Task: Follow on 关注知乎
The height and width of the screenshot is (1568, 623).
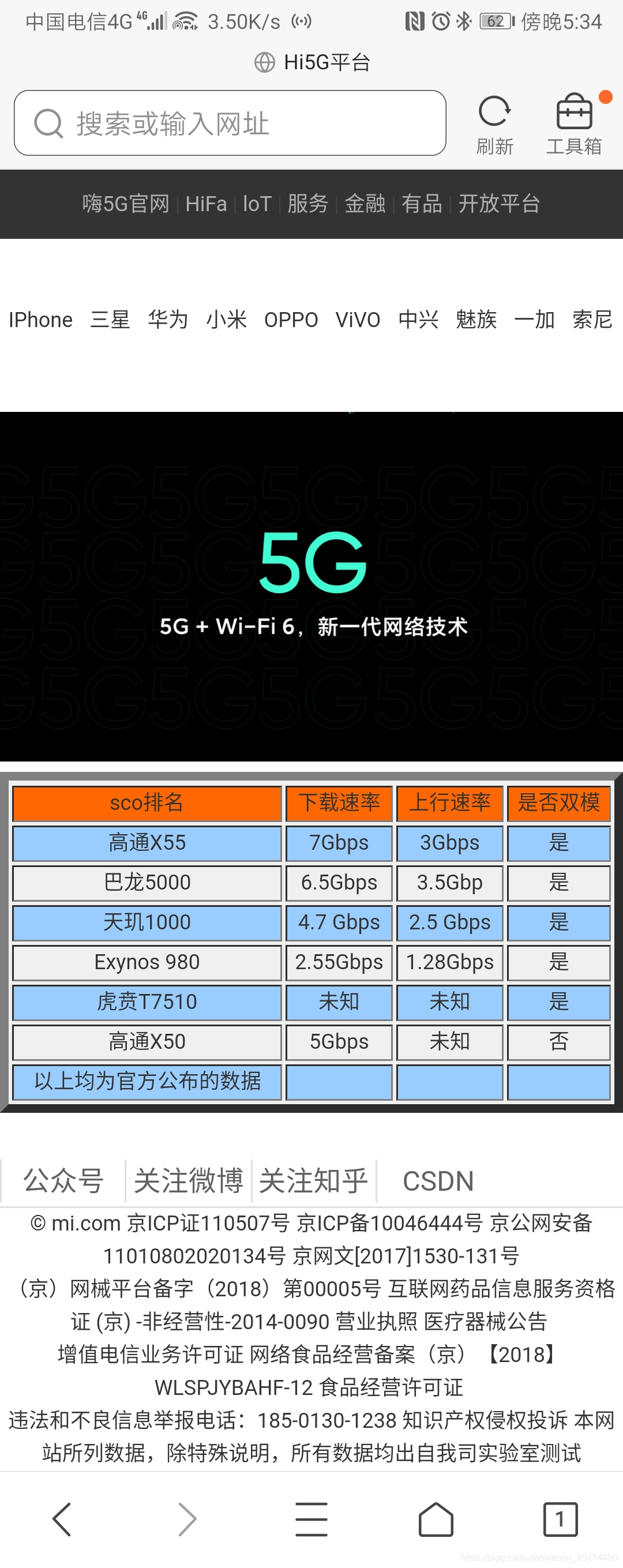Action: [314, 1180]
